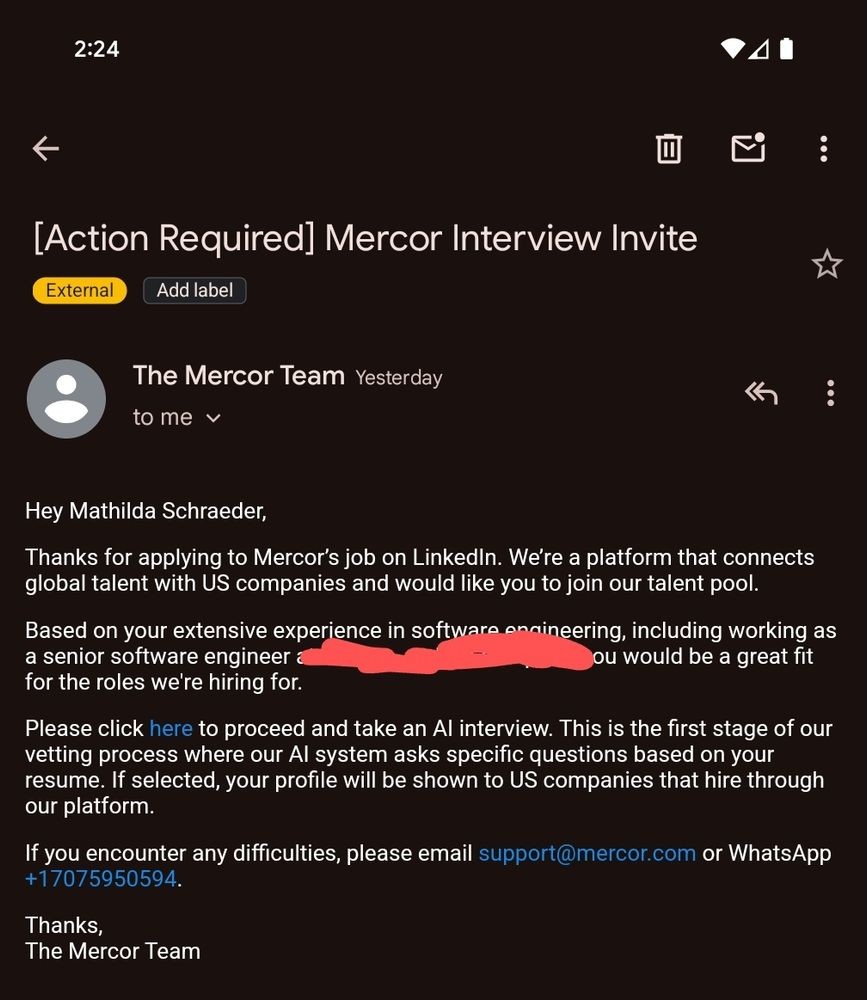Open the message options menu beside reply
Viewport: 867px width, 1000px height.
pos(830,393)
